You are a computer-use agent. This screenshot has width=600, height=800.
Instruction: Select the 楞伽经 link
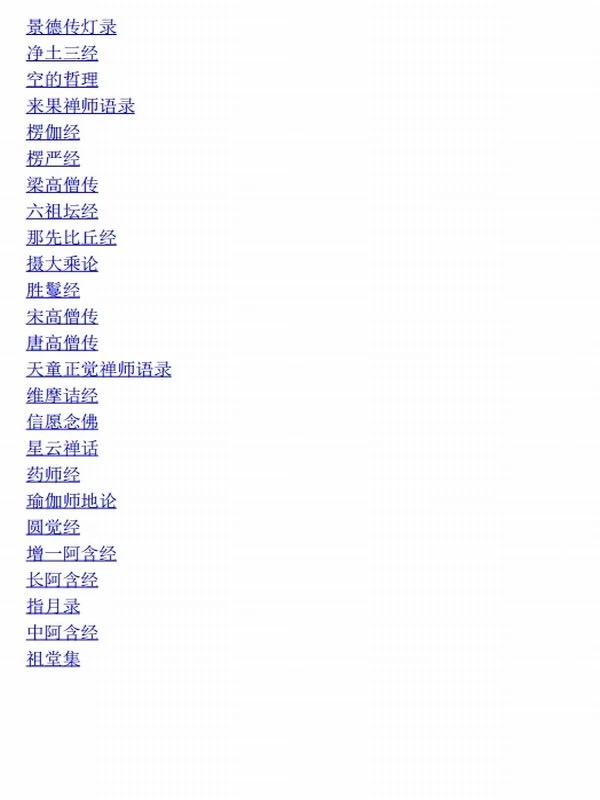point(53,133)
